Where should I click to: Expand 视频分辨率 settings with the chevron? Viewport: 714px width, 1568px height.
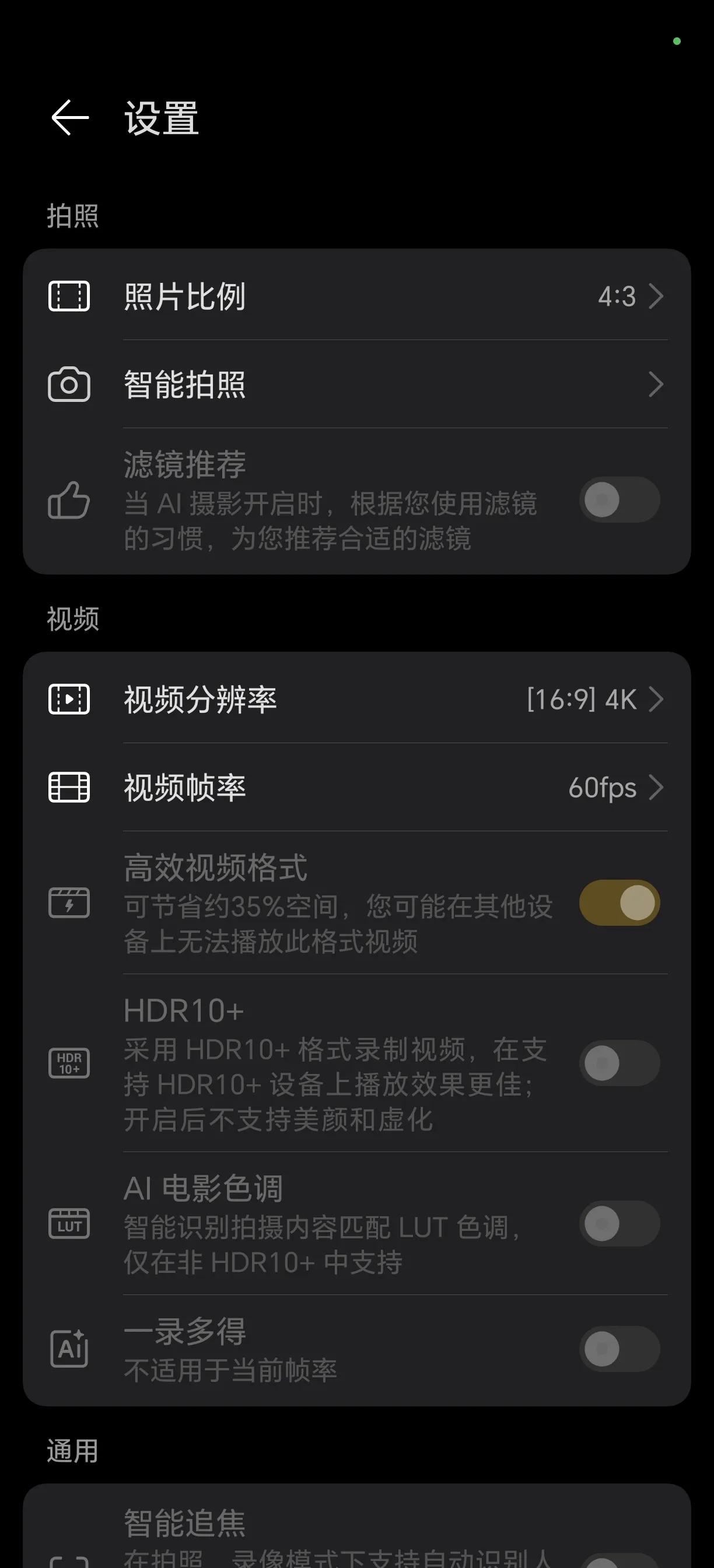point(657,699)
